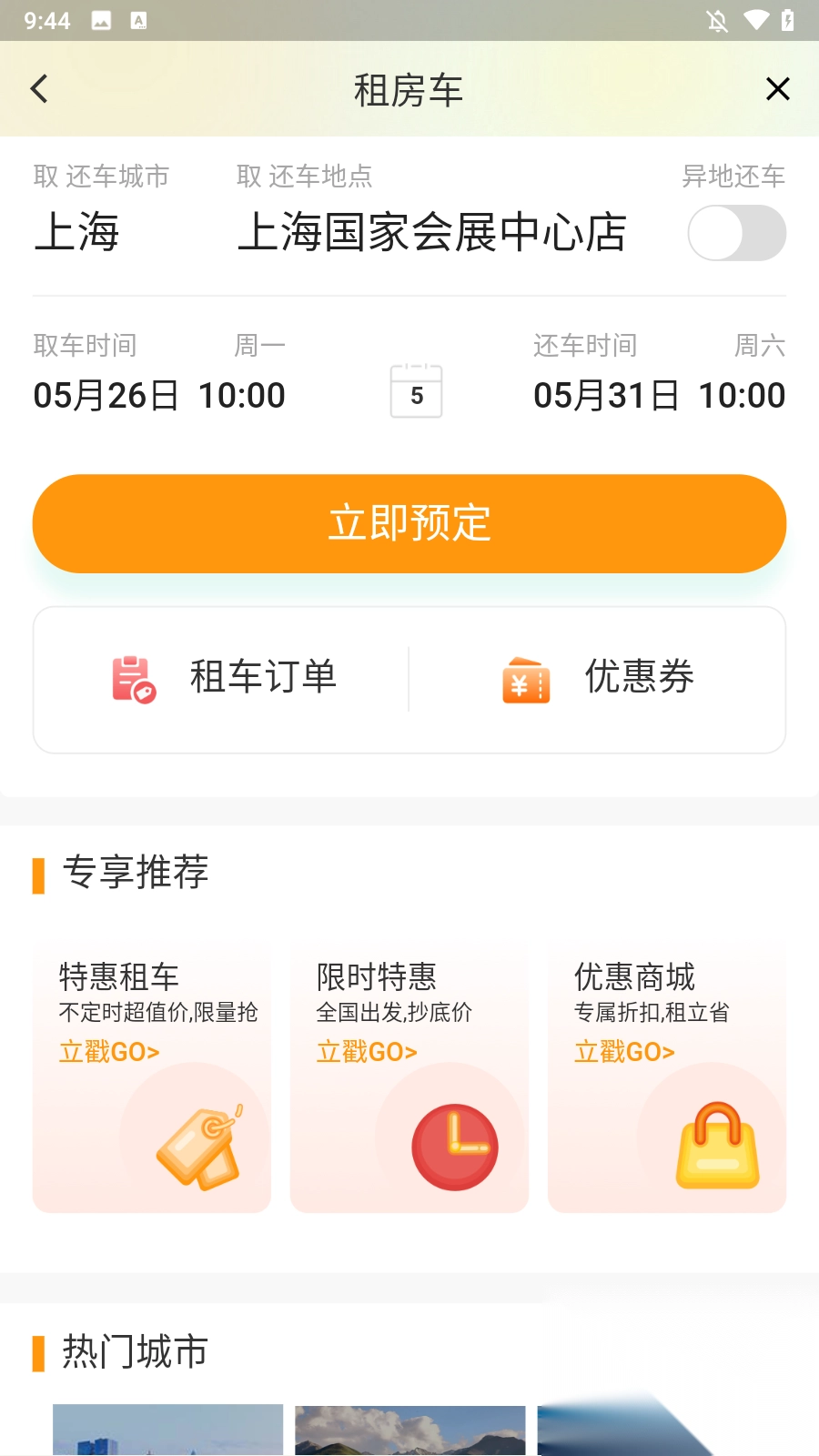Tap the 立即预定 button
The height and width of the screenshot is (1456, 819).
pyautogui.click(x=409, y=523)
